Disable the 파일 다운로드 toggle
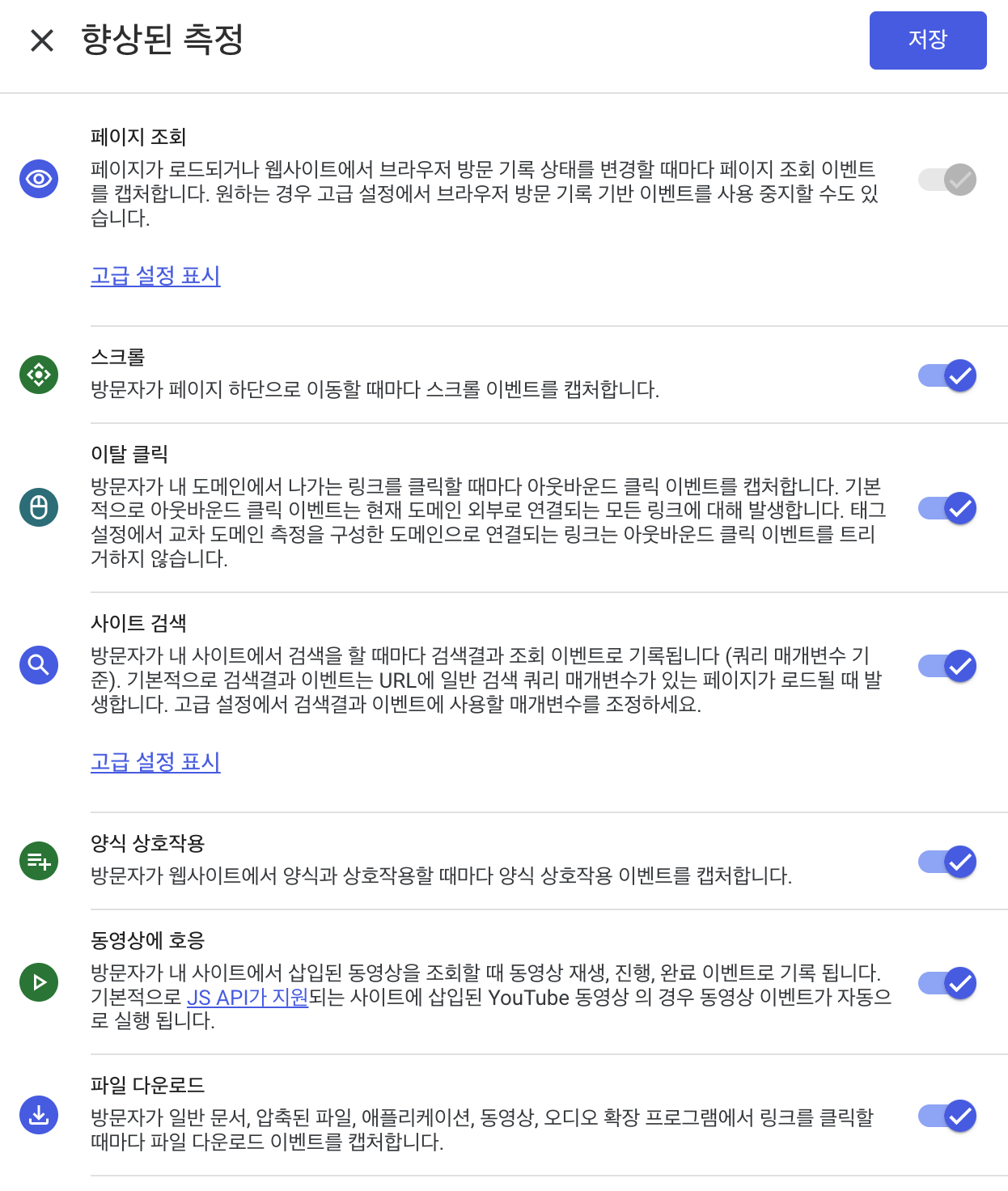This screenshot has height=1191, width=1008. point(947,1115)
